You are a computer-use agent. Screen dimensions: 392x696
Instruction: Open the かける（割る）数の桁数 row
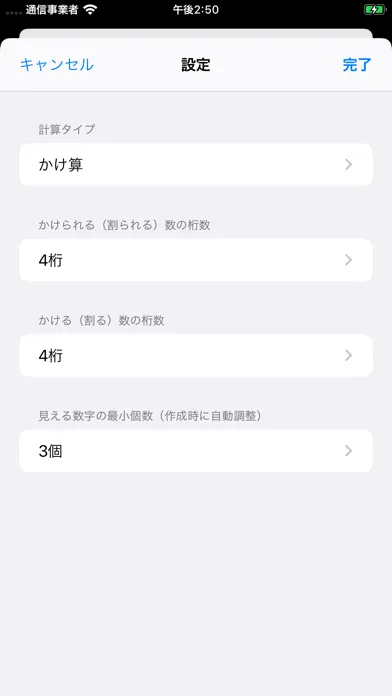pyautogui.click(x=196, y=356)
